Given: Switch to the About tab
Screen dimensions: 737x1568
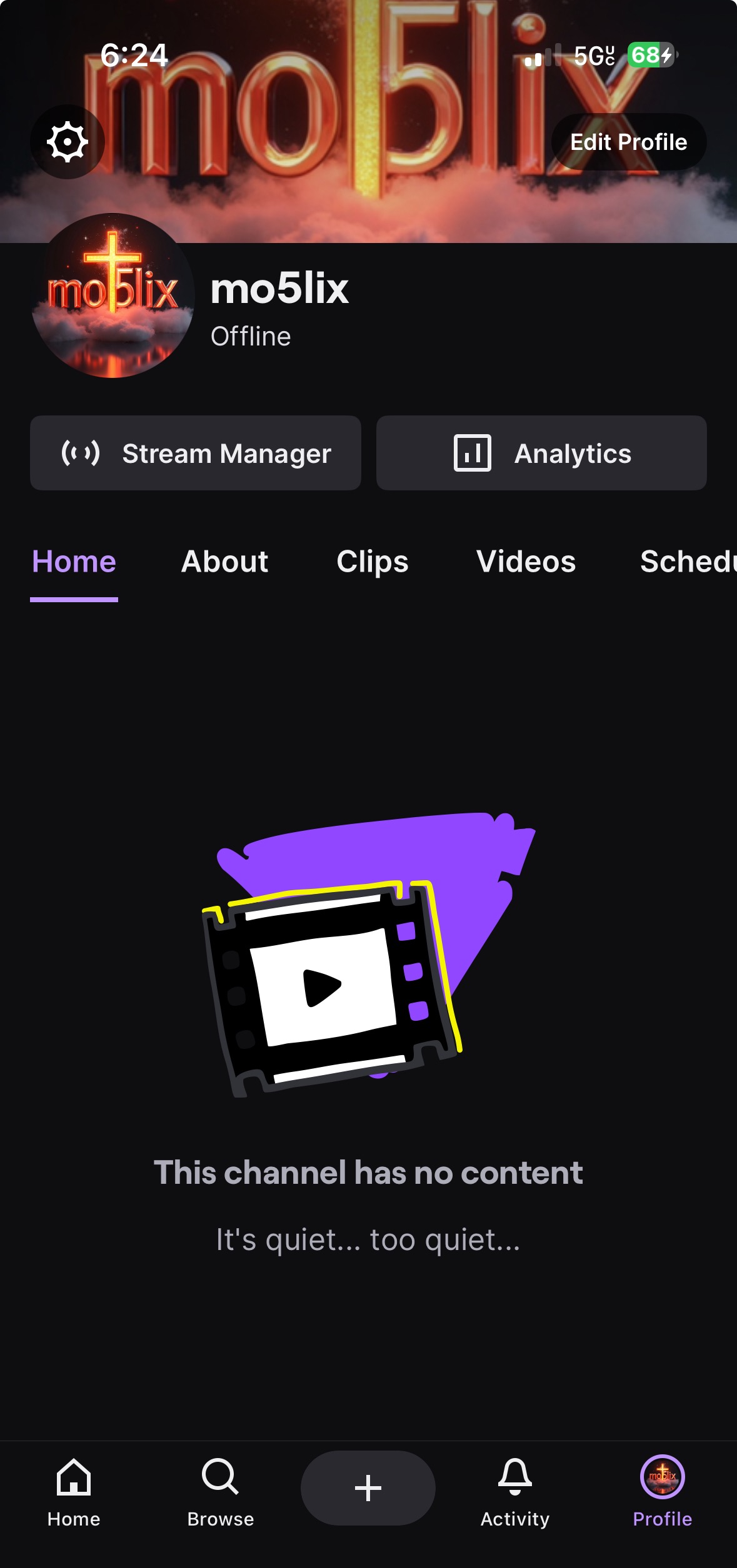Looking at the screenshot, I should 224,561.
